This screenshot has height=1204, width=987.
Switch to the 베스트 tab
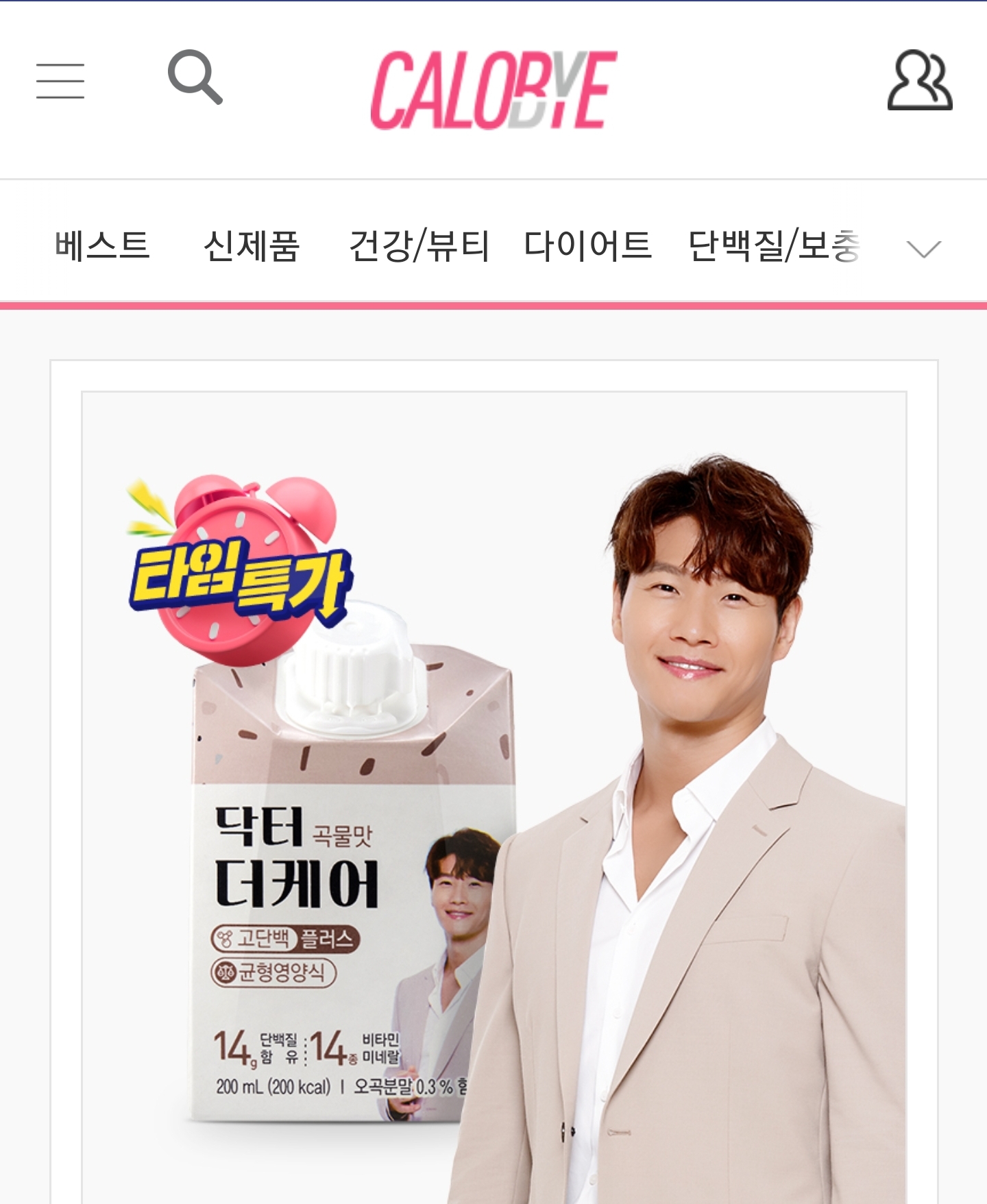pyautogui.click(x=102, y=245)
